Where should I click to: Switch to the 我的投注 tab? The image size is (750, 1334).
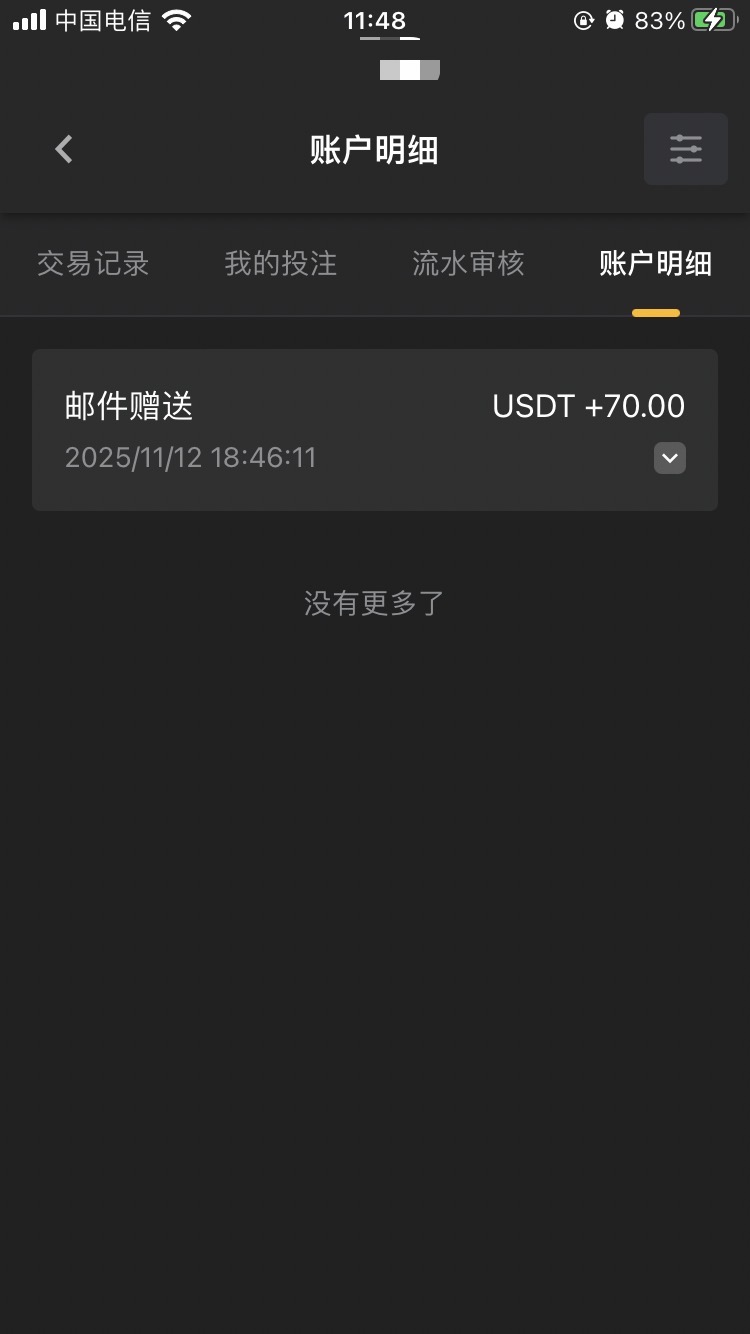(281, 264)
